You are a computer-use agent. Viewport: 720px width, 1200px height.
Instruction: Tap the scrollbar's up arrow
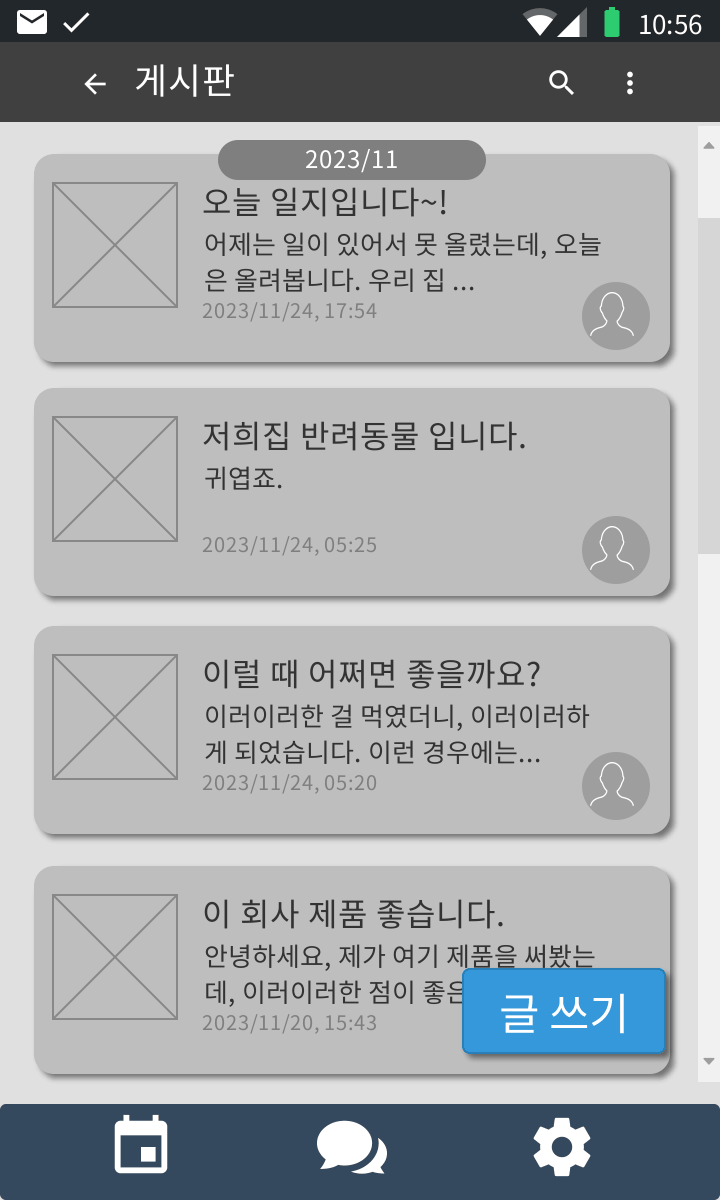click(x=709, y=145)
